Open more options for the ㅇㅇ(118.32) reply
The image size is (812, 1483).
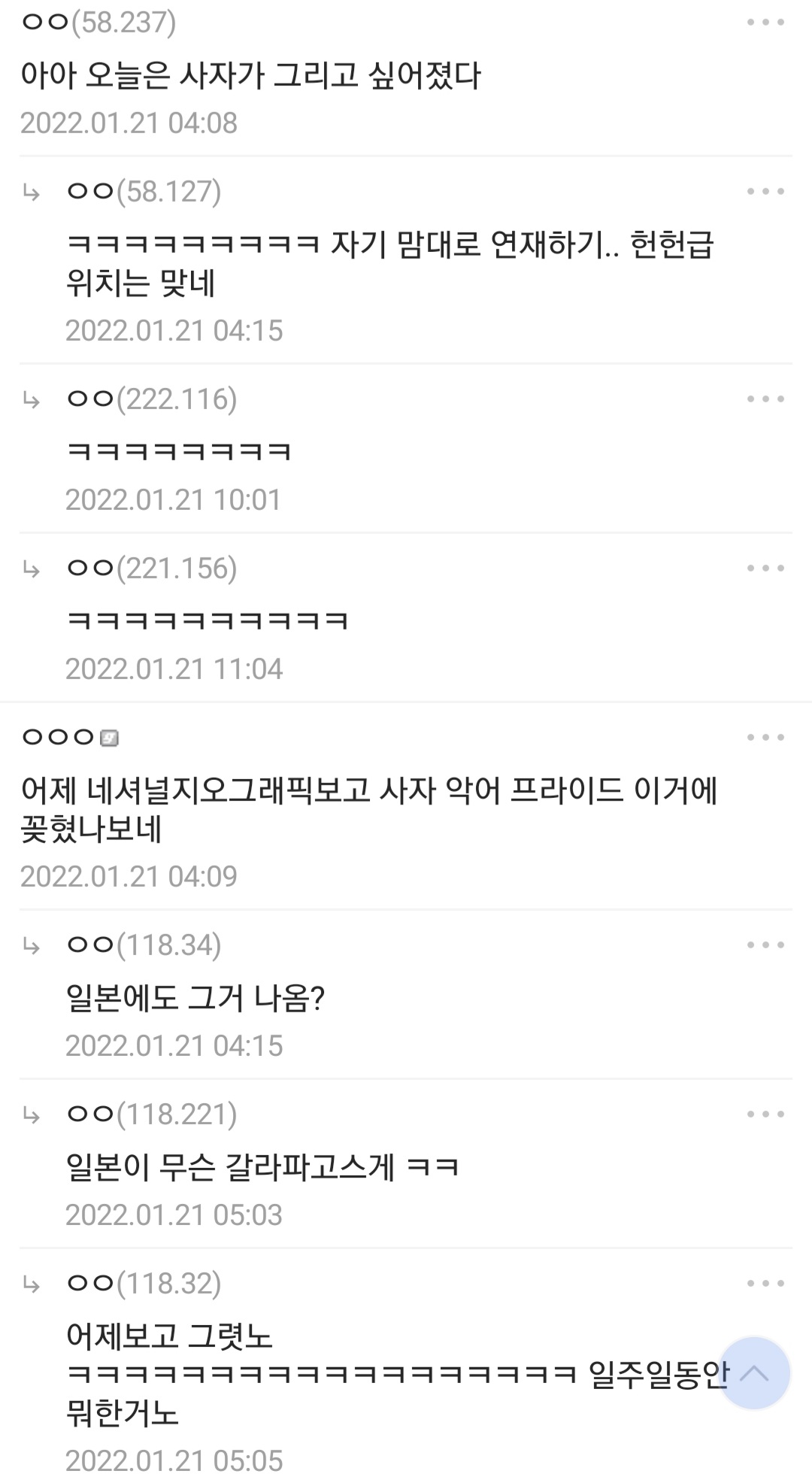tap(765, 1284)
